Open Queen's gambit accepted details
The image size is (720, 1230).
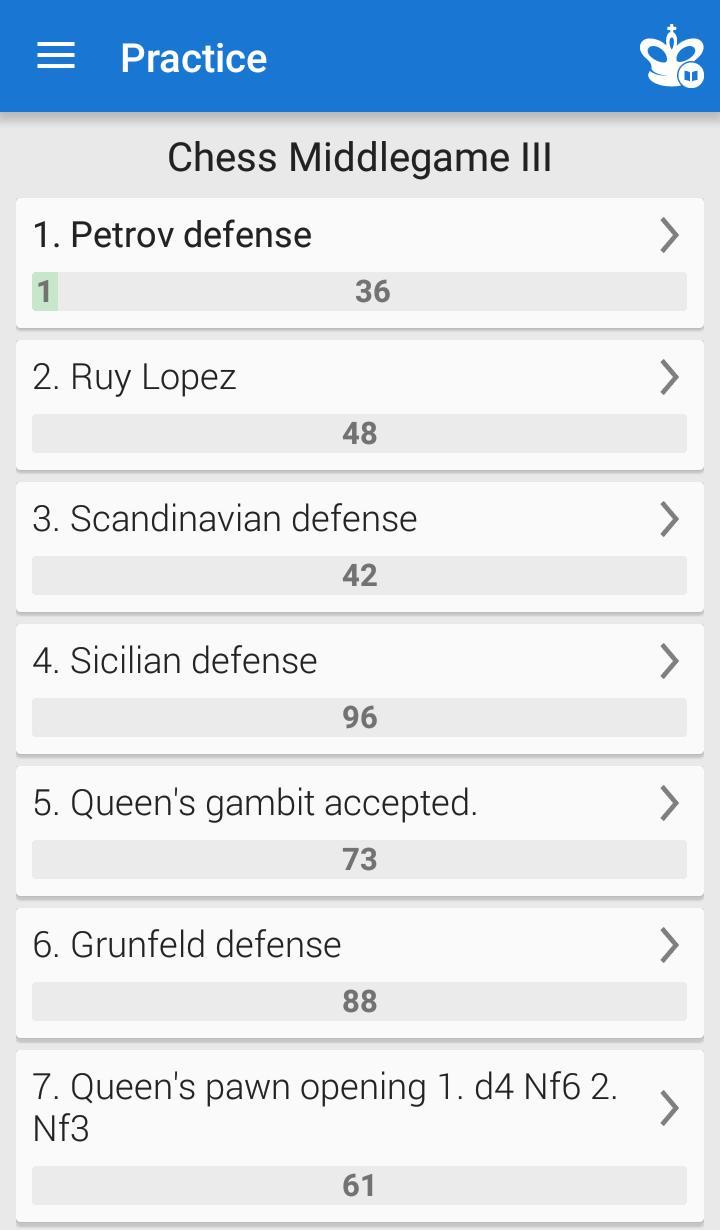(668, 803)
